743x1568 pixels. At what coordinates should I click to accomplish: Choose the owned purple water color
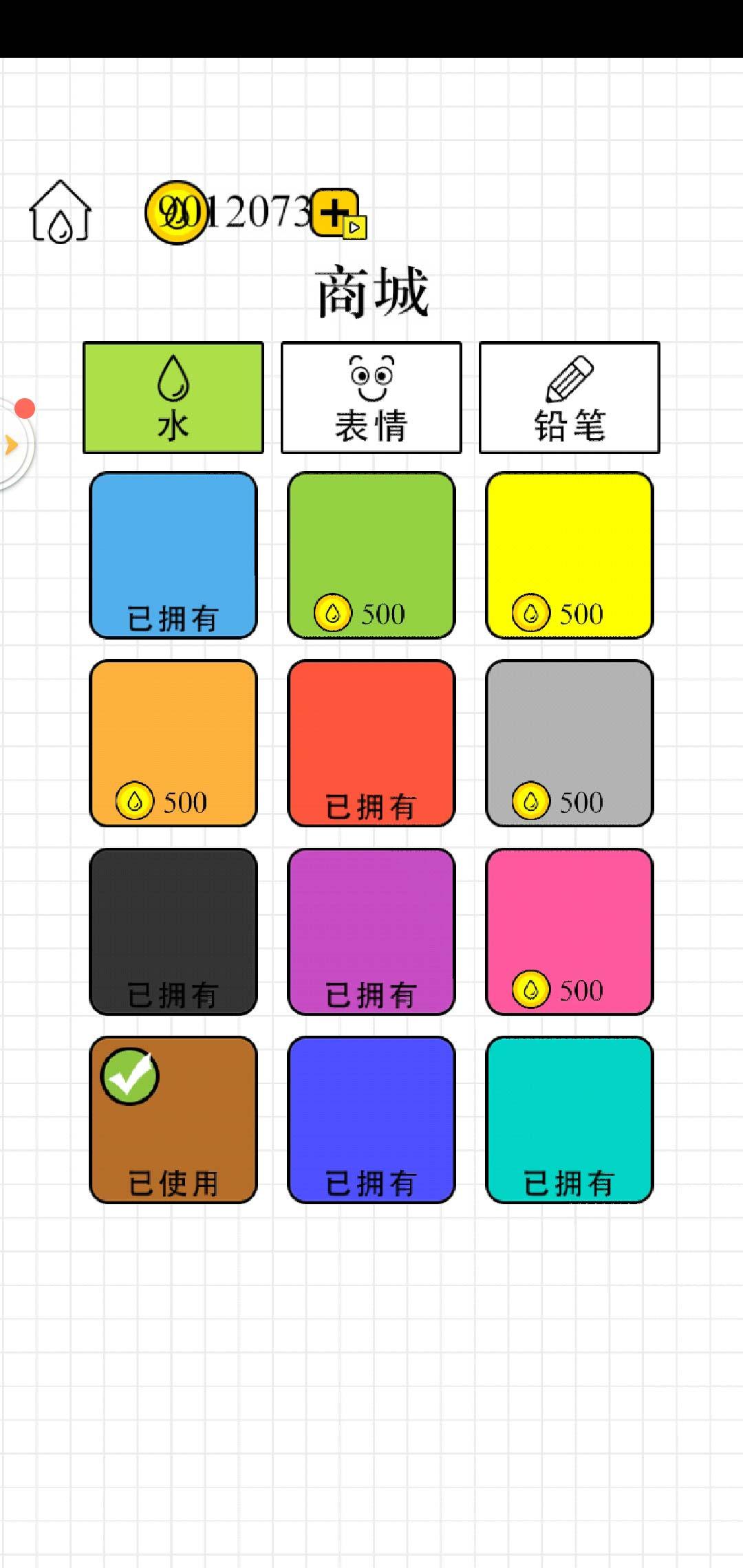[371, 932]
